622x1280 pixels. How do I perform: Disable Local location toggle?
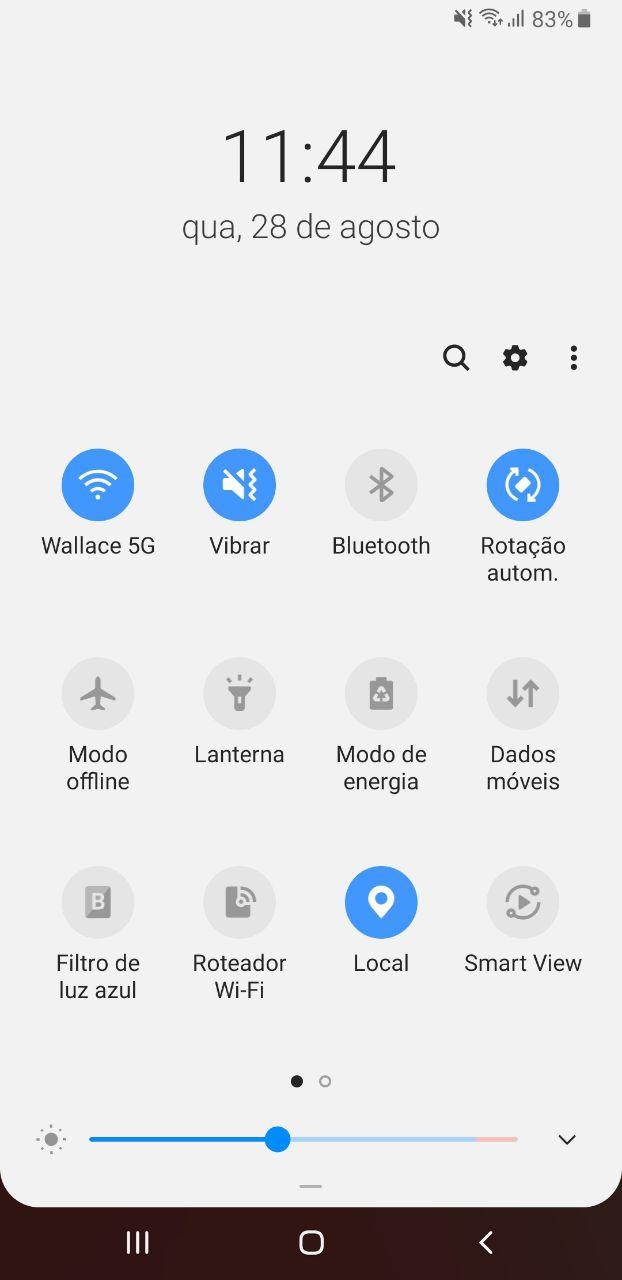point(381,902)
